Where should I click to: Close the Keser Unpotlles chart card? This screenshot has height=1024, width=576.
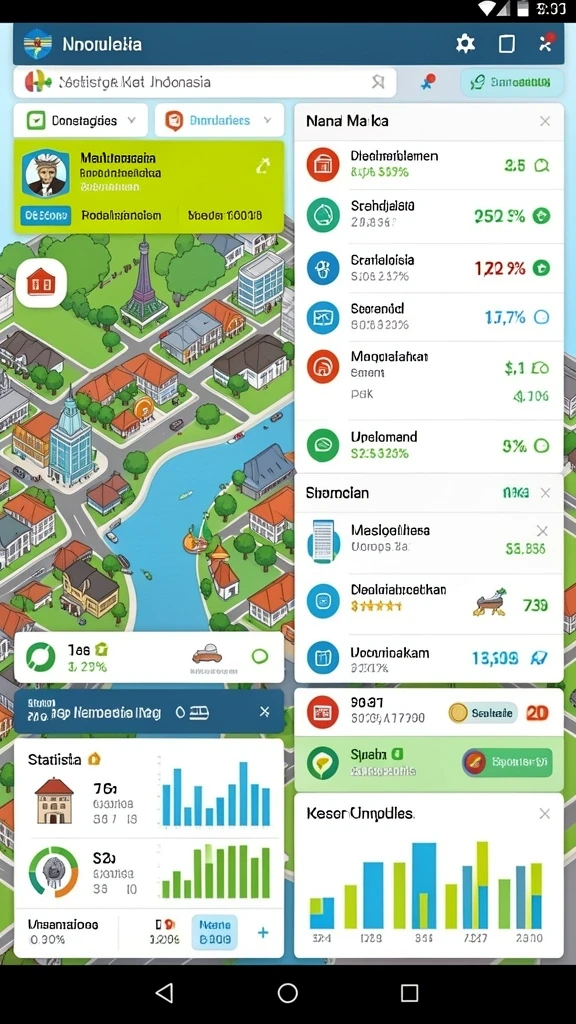545,814
